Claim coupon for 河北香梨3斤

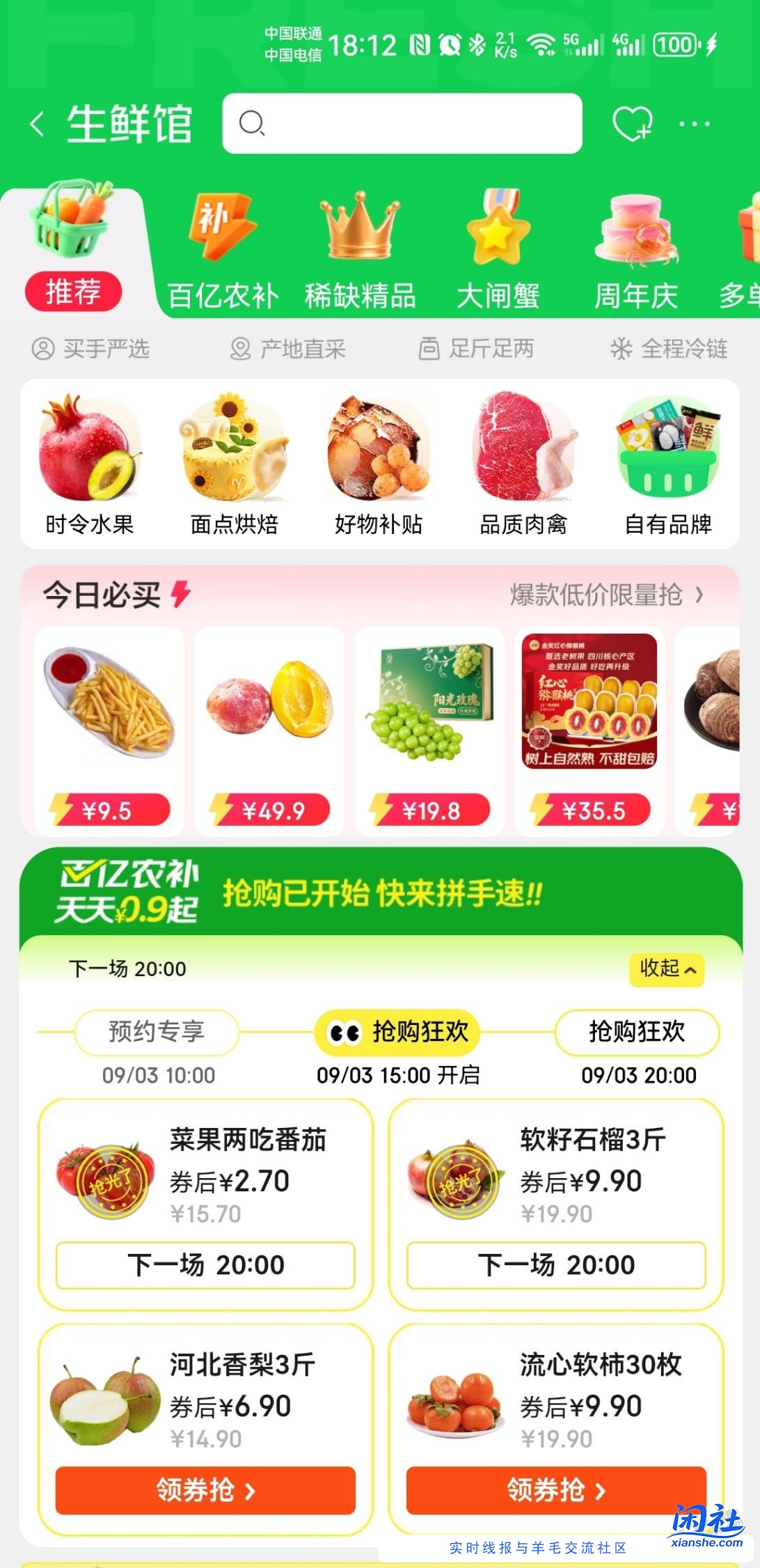click(205, 1490)
